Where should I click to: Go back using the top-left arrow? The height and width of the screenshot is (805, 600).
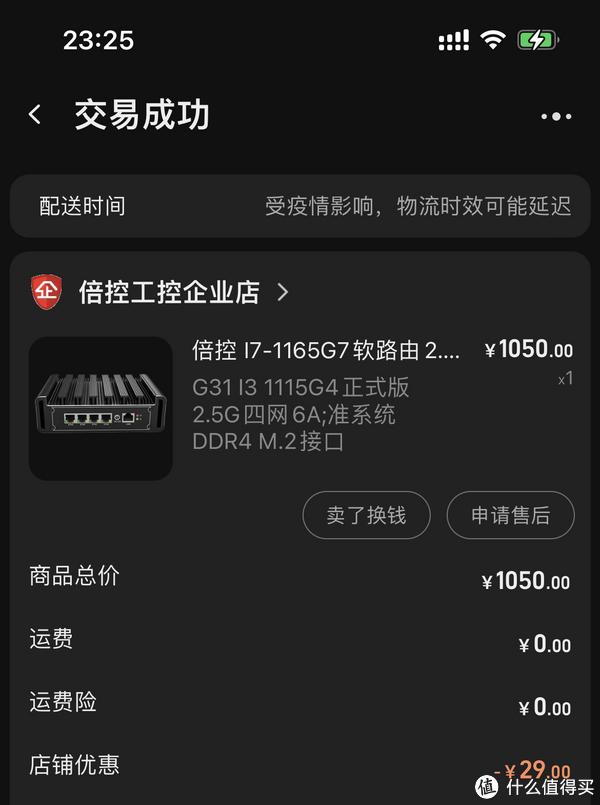pos(35,115)
